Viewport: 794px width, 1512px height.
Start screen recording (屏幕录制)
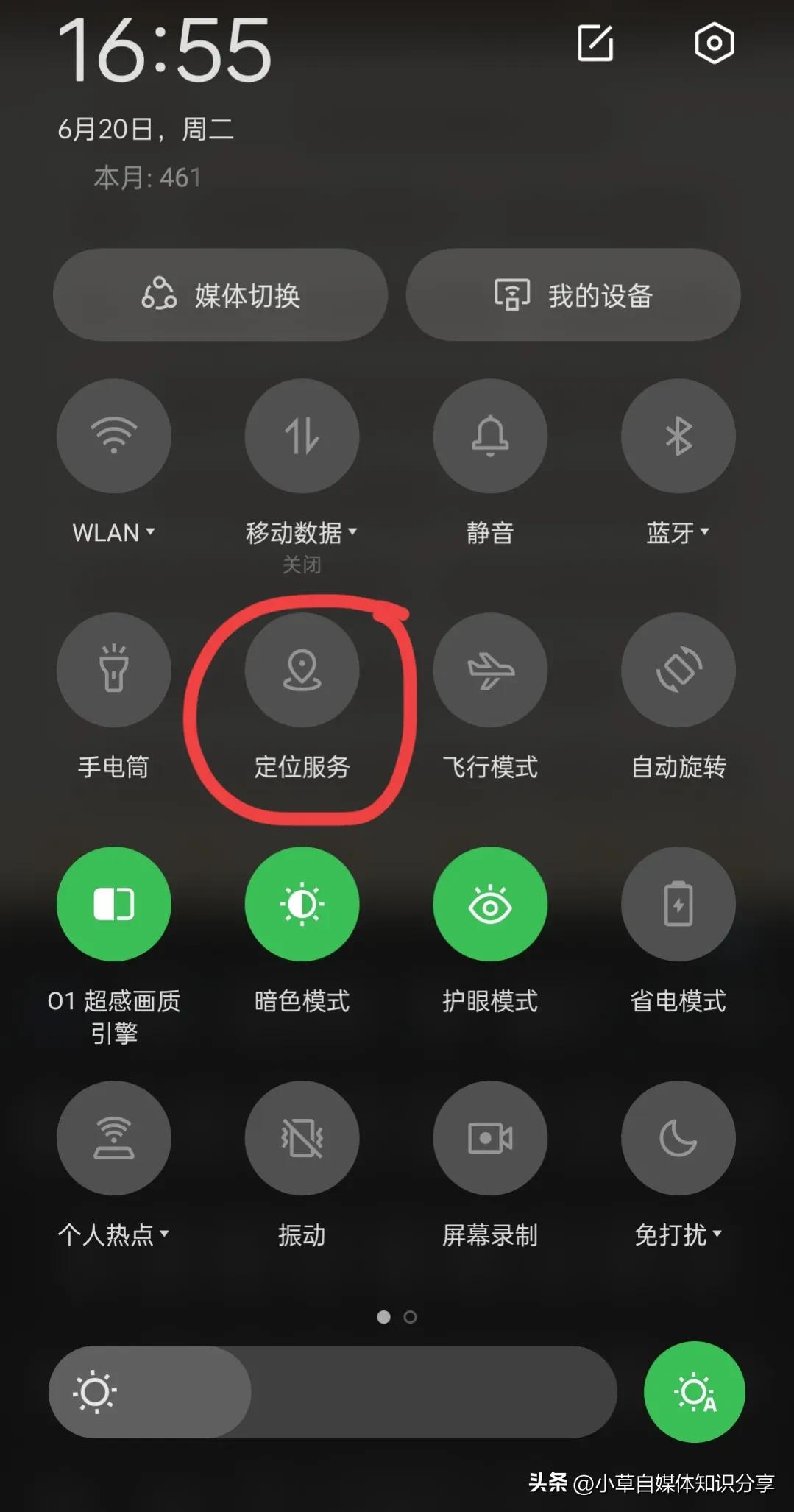pyautogui.click(x=490, y=1137)
